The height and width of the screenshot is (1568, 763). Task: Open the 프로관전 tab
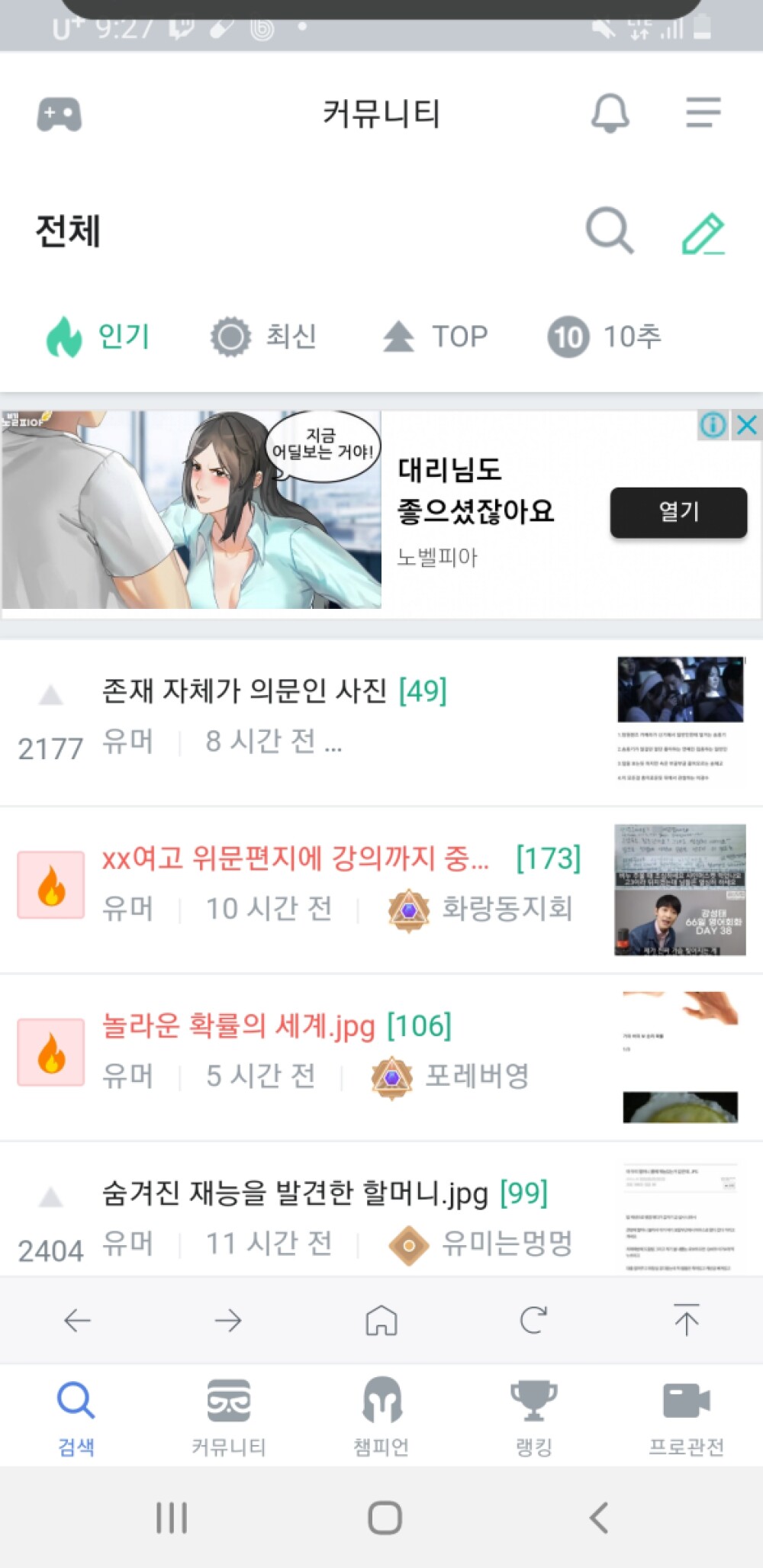(x=686, y=1417)
